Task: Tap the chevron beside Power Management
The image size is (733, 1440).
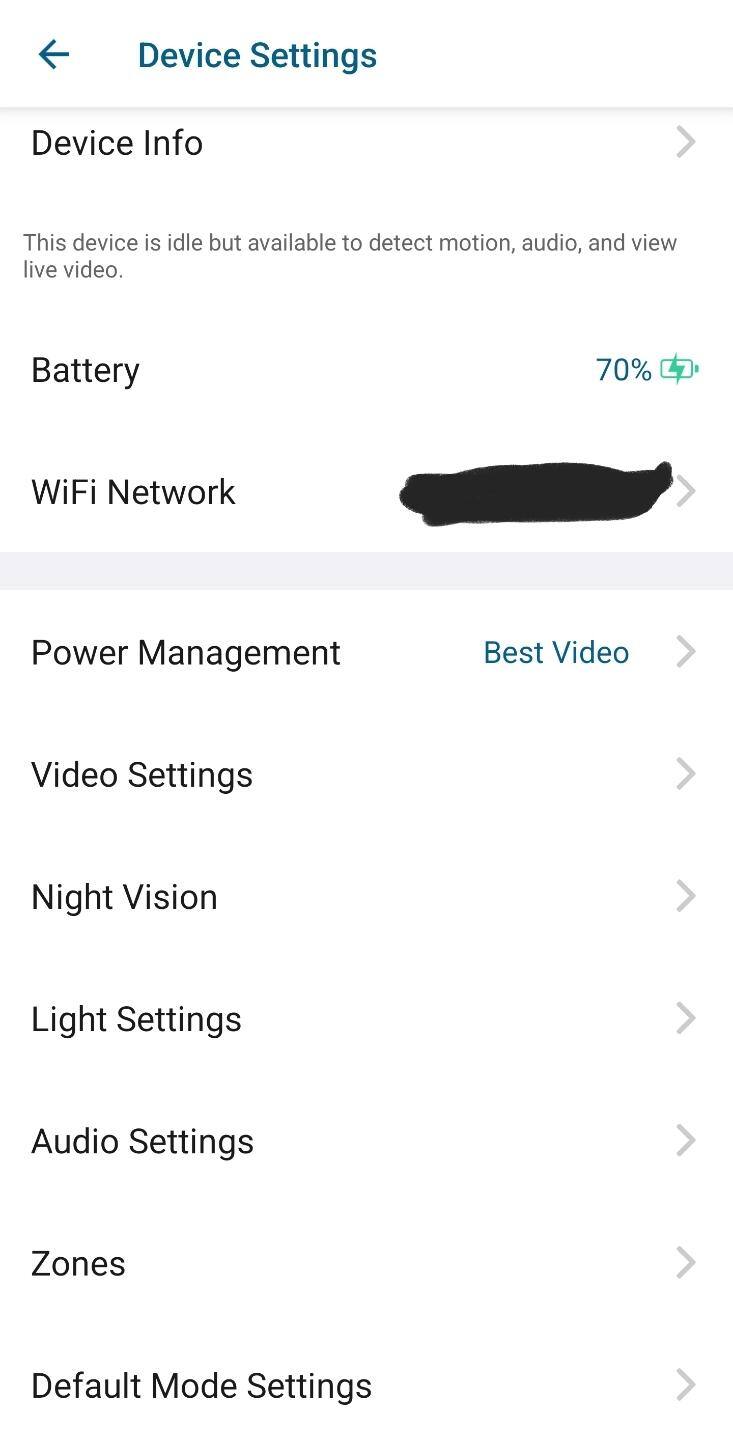Action: (x=686, y=651)
